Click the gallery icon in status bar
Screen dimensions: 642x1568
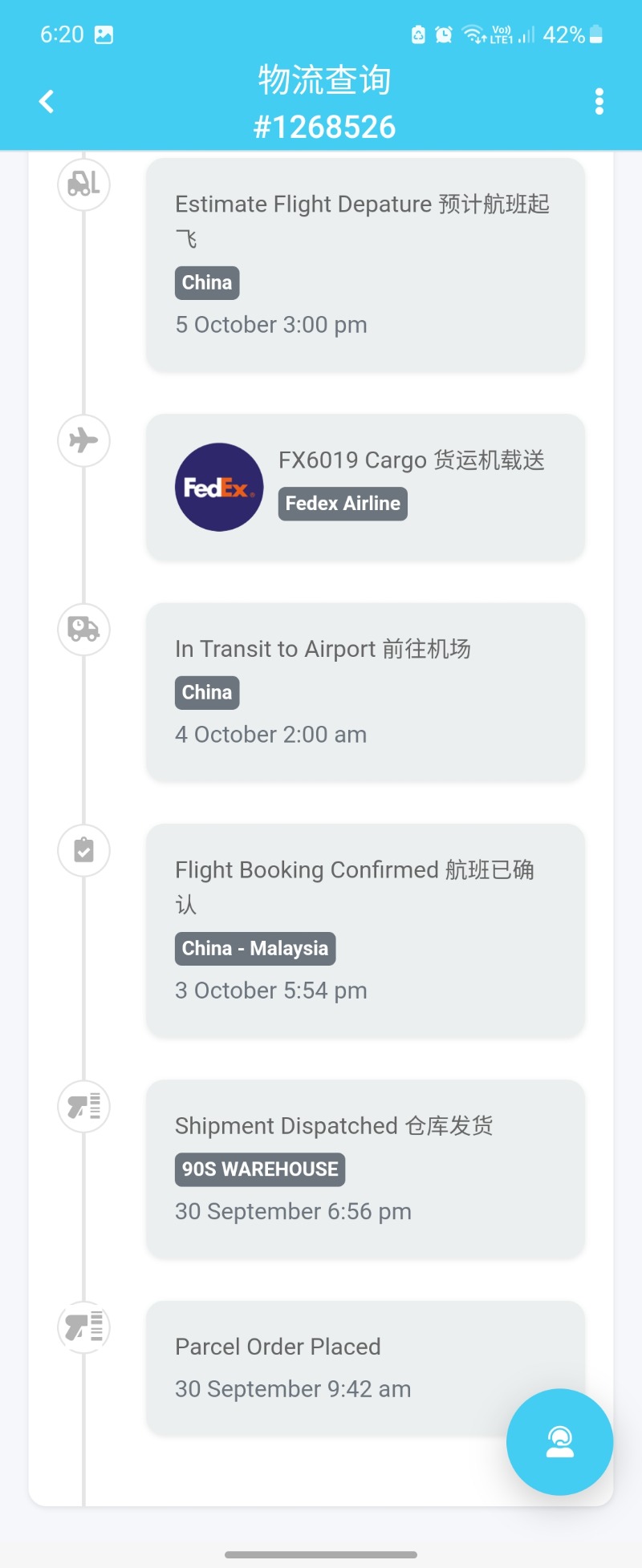point(106,34)
